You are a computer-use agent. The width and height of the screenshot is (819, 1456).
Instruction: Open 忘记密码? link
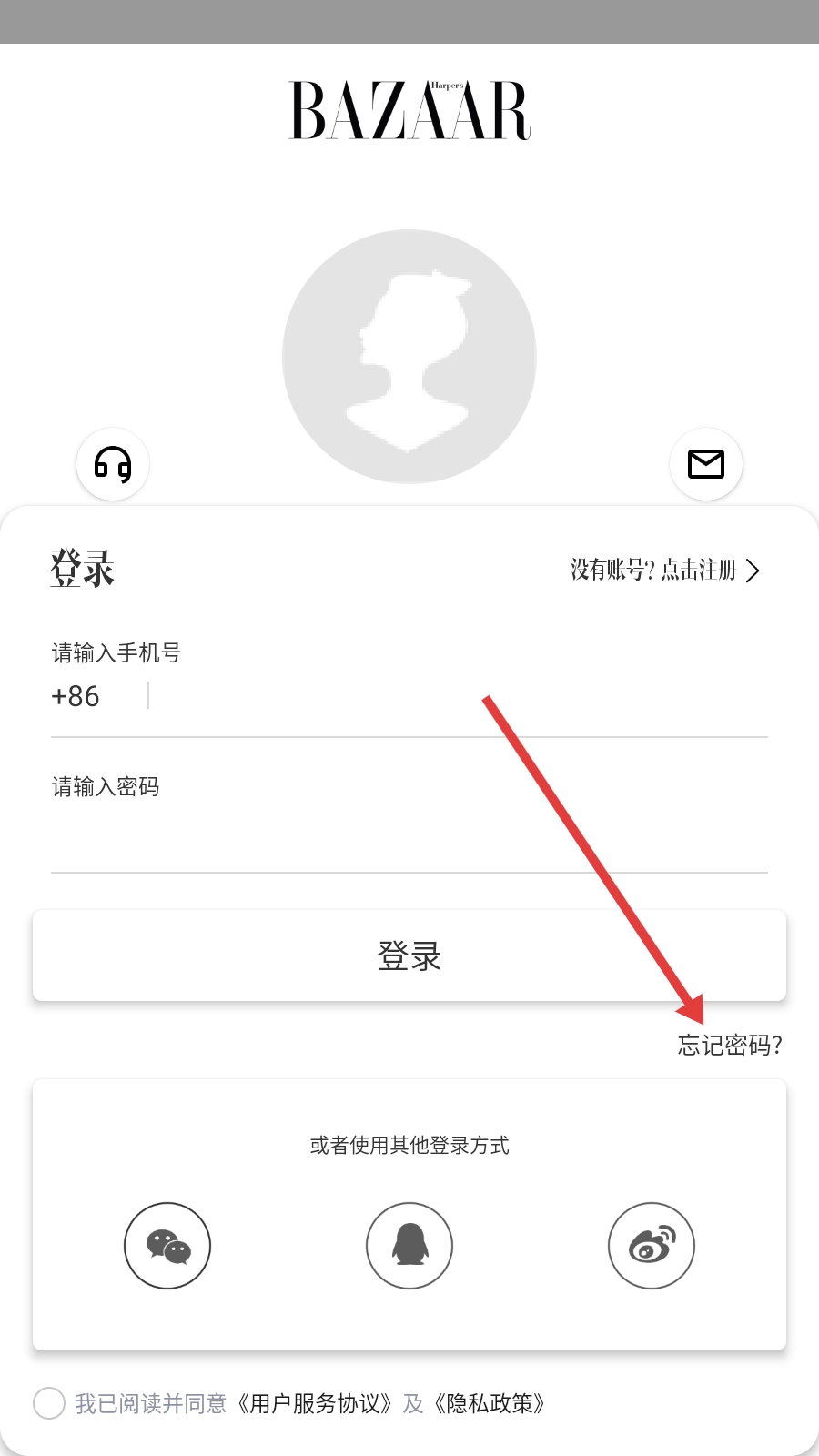[729, 1045]
